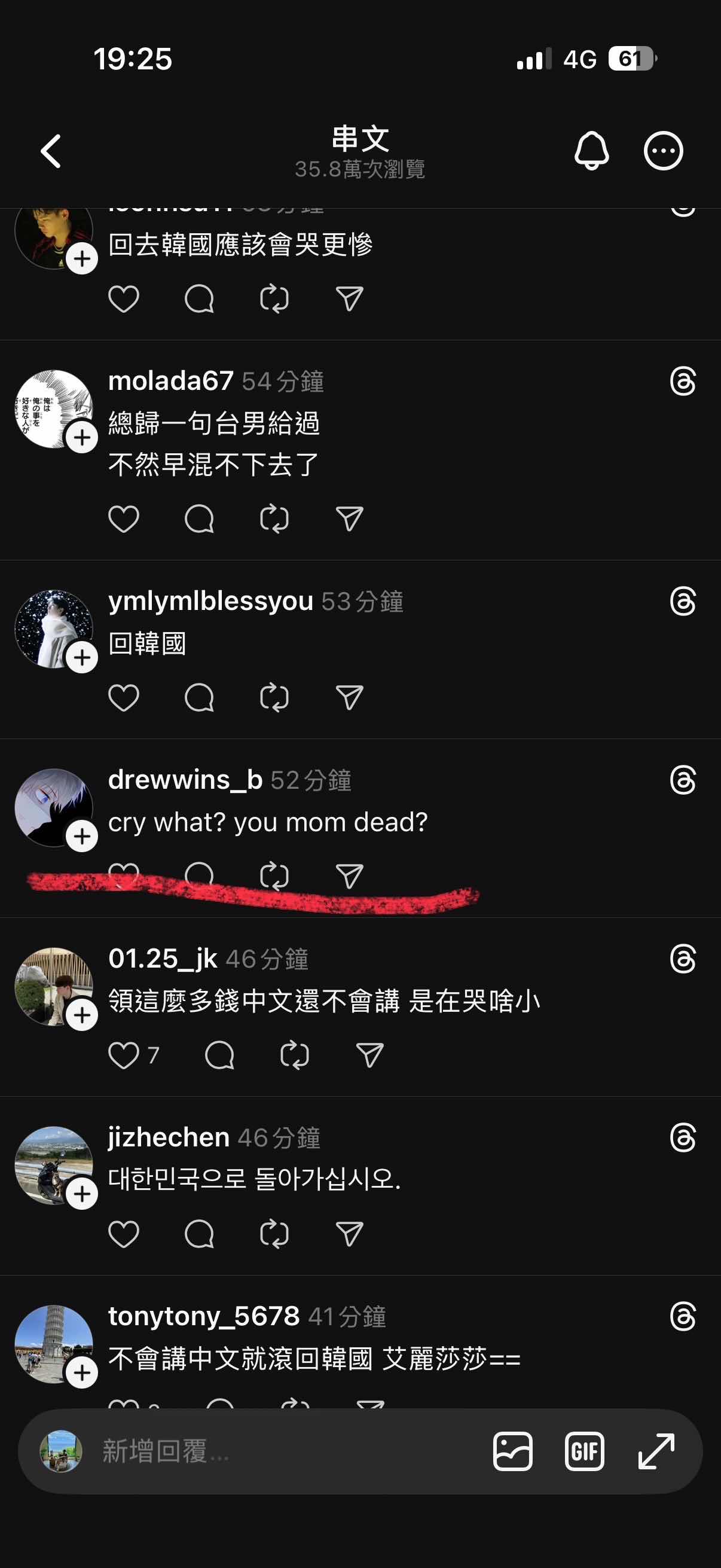Like molada67's reply

tap(124, 519)
